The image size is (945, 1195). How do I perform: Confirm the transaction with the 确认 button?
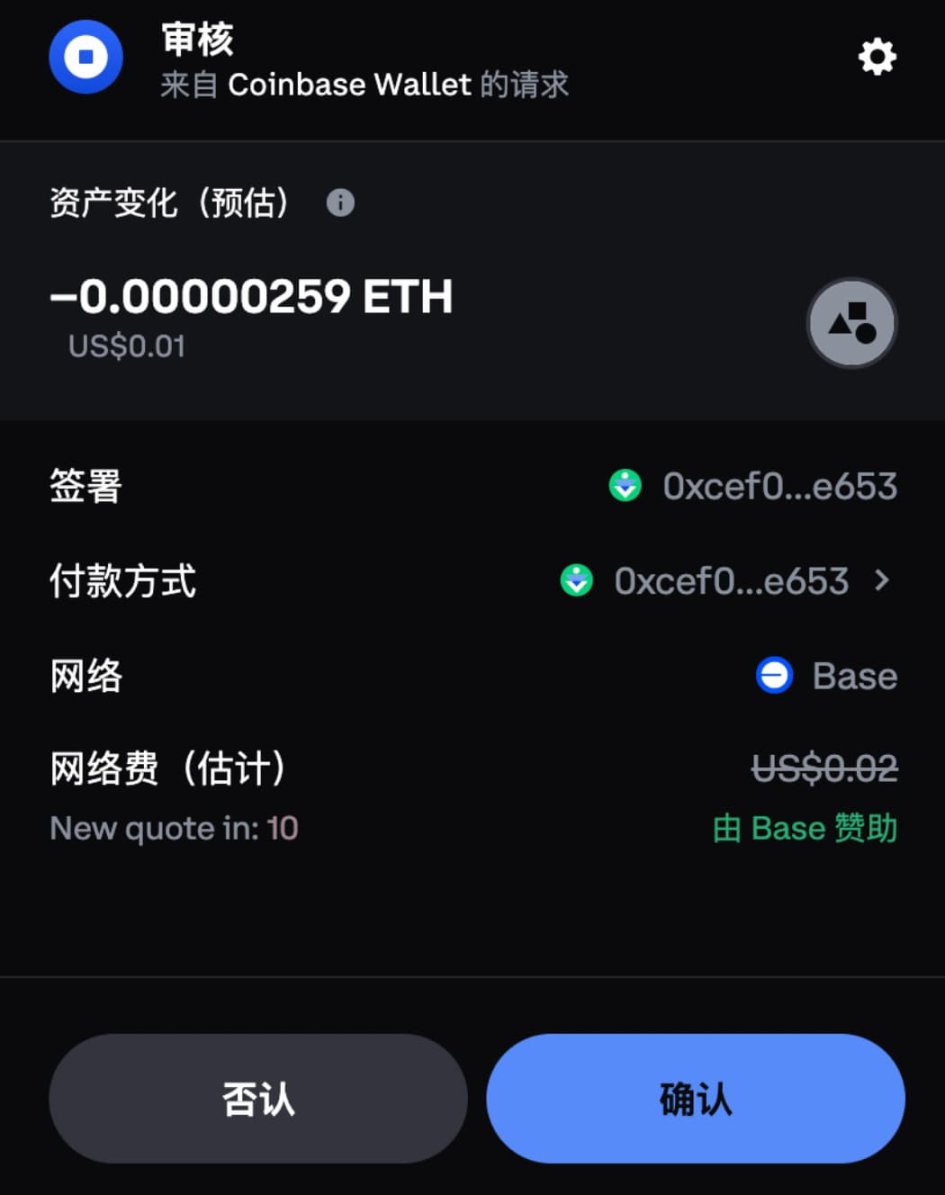click(x=694, y=1098)
